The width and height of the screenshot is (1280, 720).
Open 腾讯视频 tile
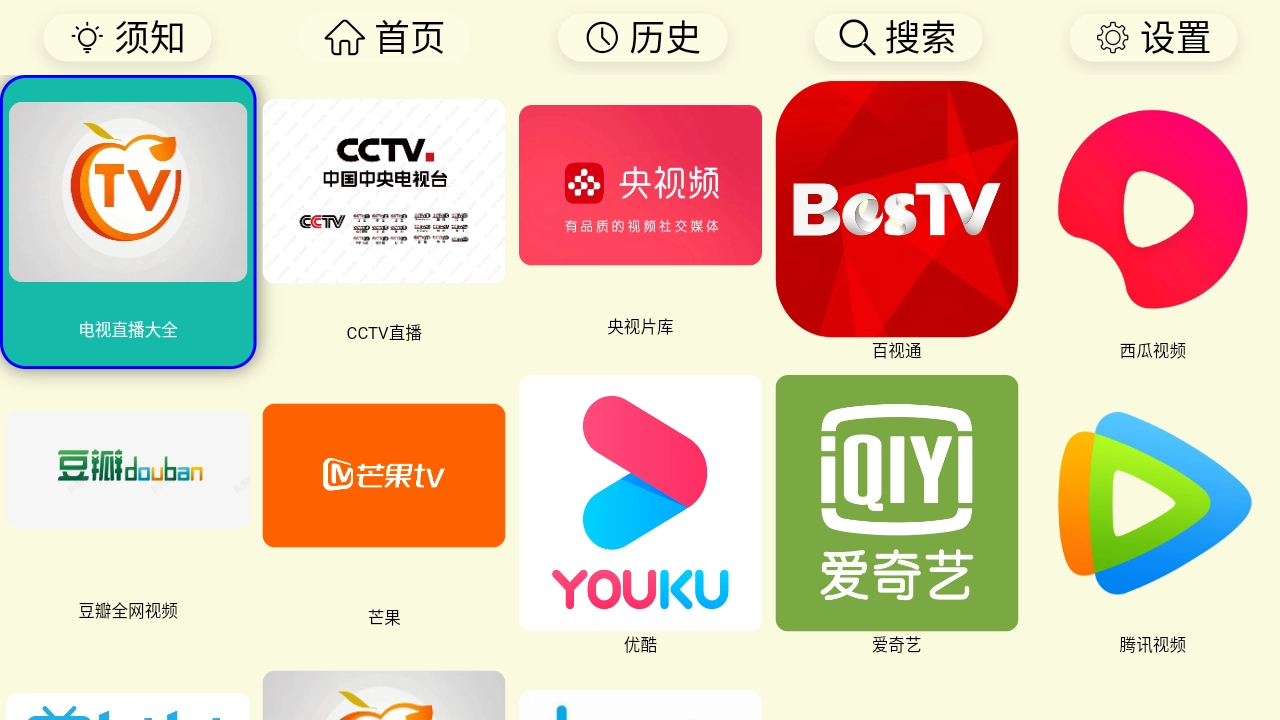(1153, 503)
